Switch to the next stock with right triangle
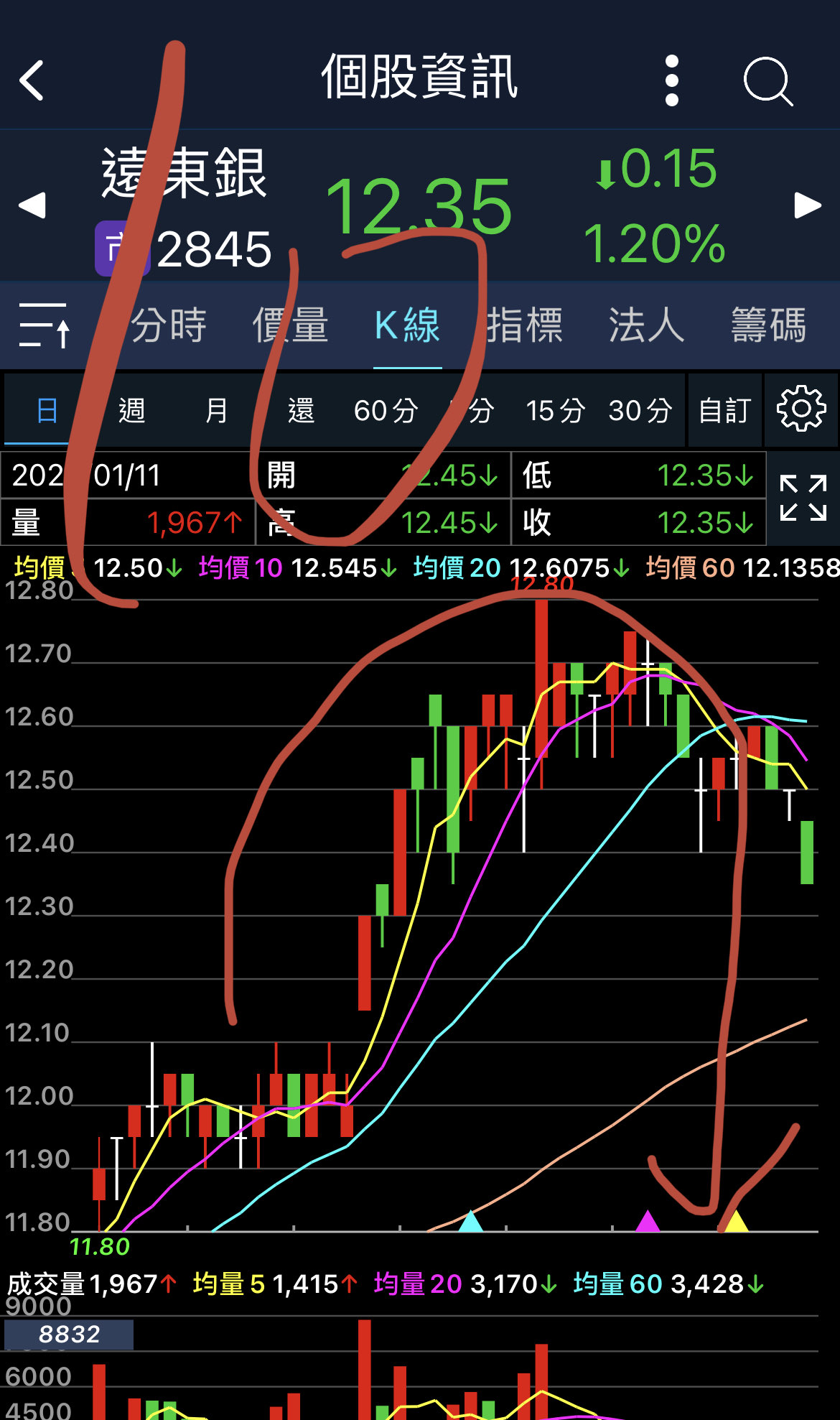840x1420 pixels. click(x=808, y=205)
